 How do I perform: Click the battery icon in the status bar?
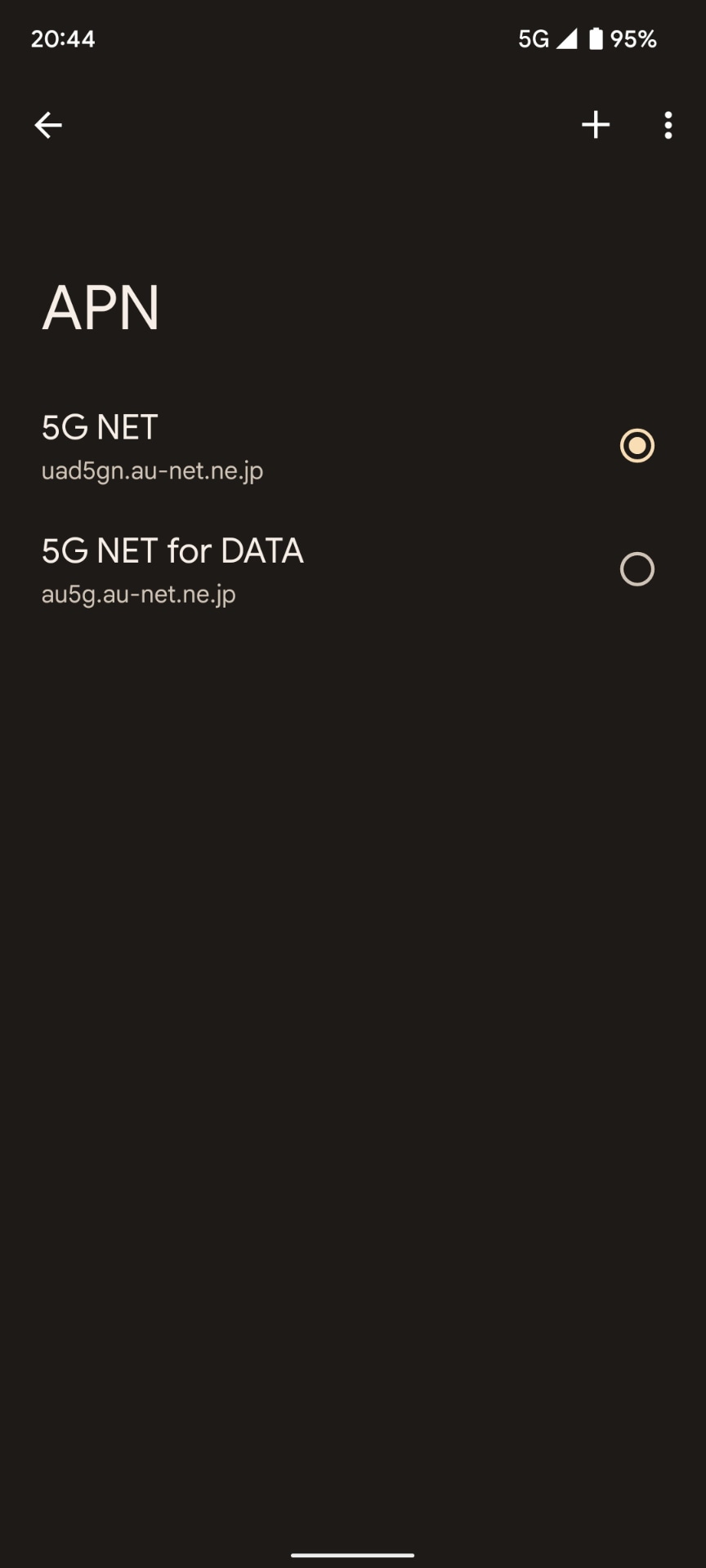click(x=596, y=38)
